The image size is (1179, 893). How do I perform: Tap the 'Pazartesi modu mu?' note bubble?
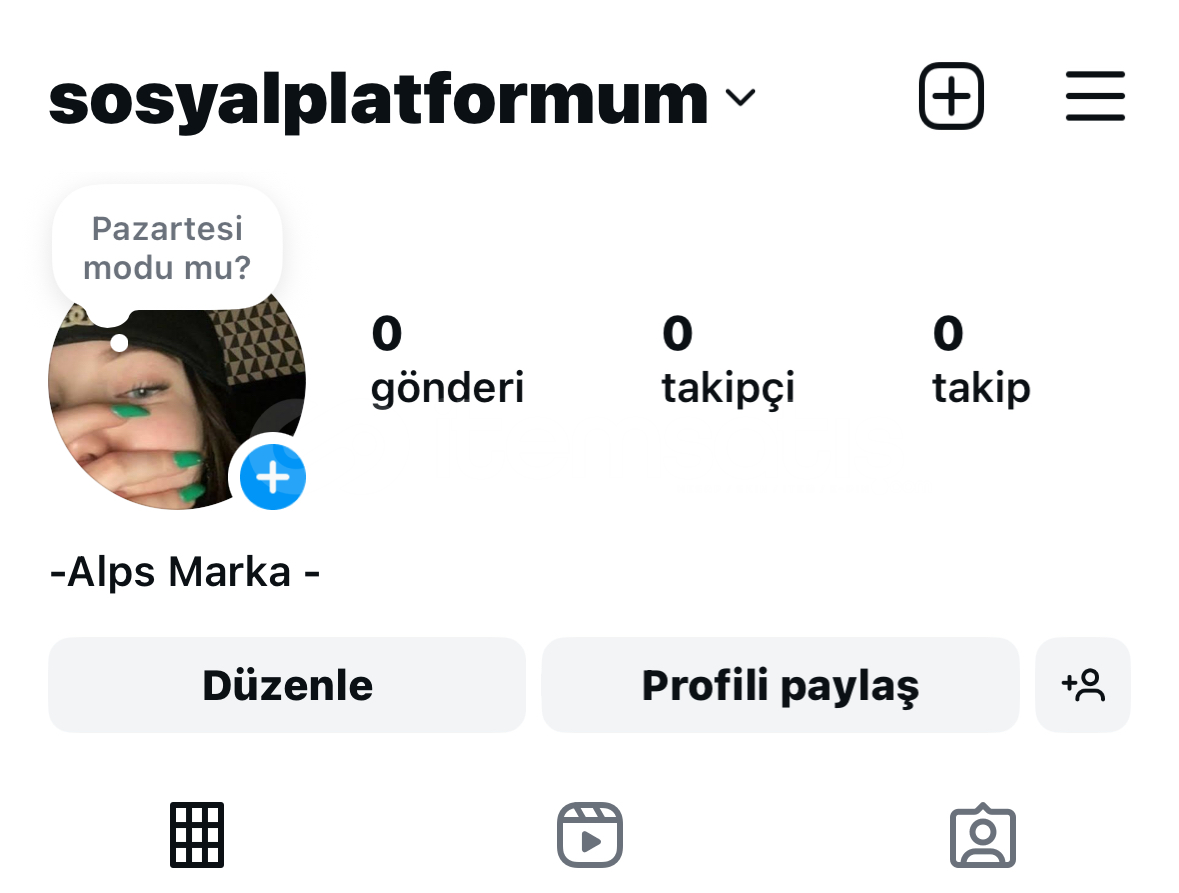click(x=167, y=248)
